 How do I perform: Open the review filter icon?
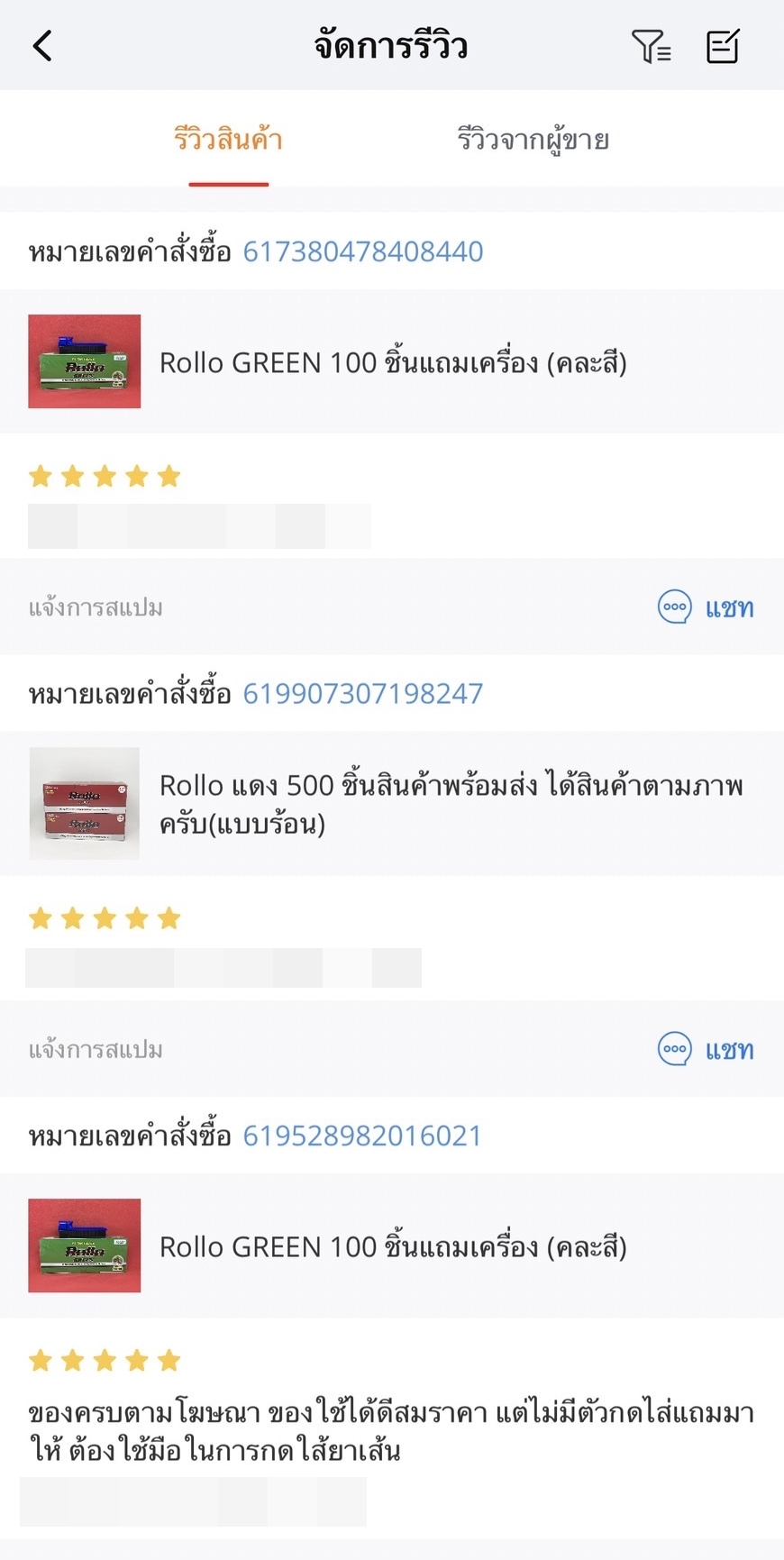pyautogui.click(x=651, y=46)
